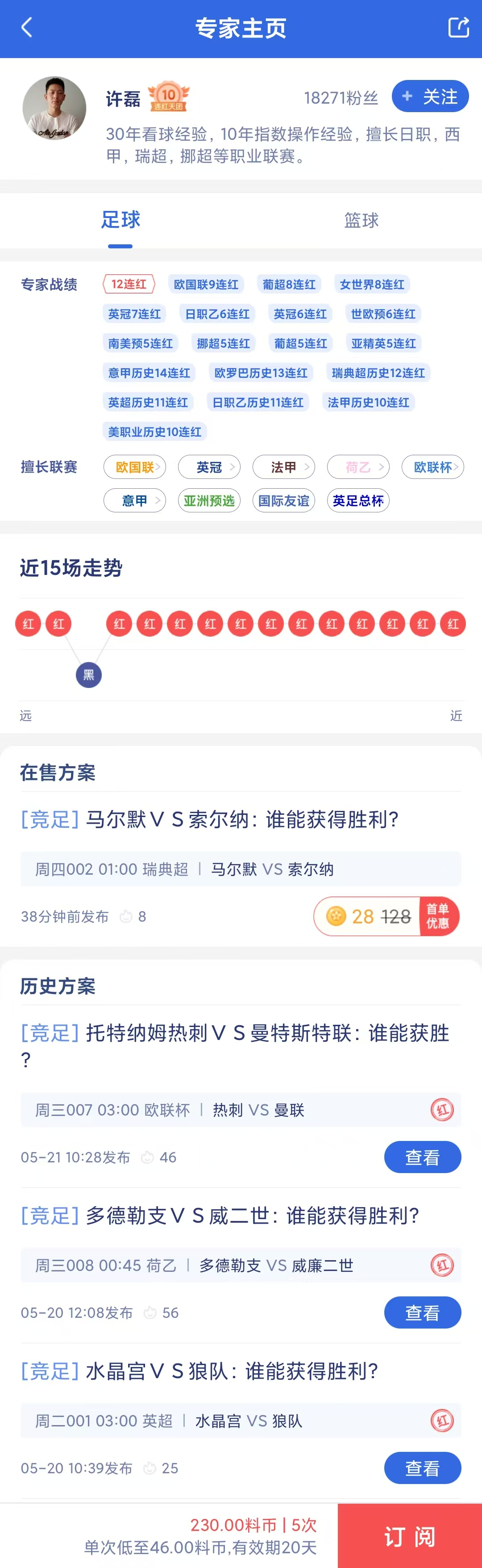Screen dimensions: 482x1568
Task: Go back using the top-left arrow
Action: pos(27,28)
